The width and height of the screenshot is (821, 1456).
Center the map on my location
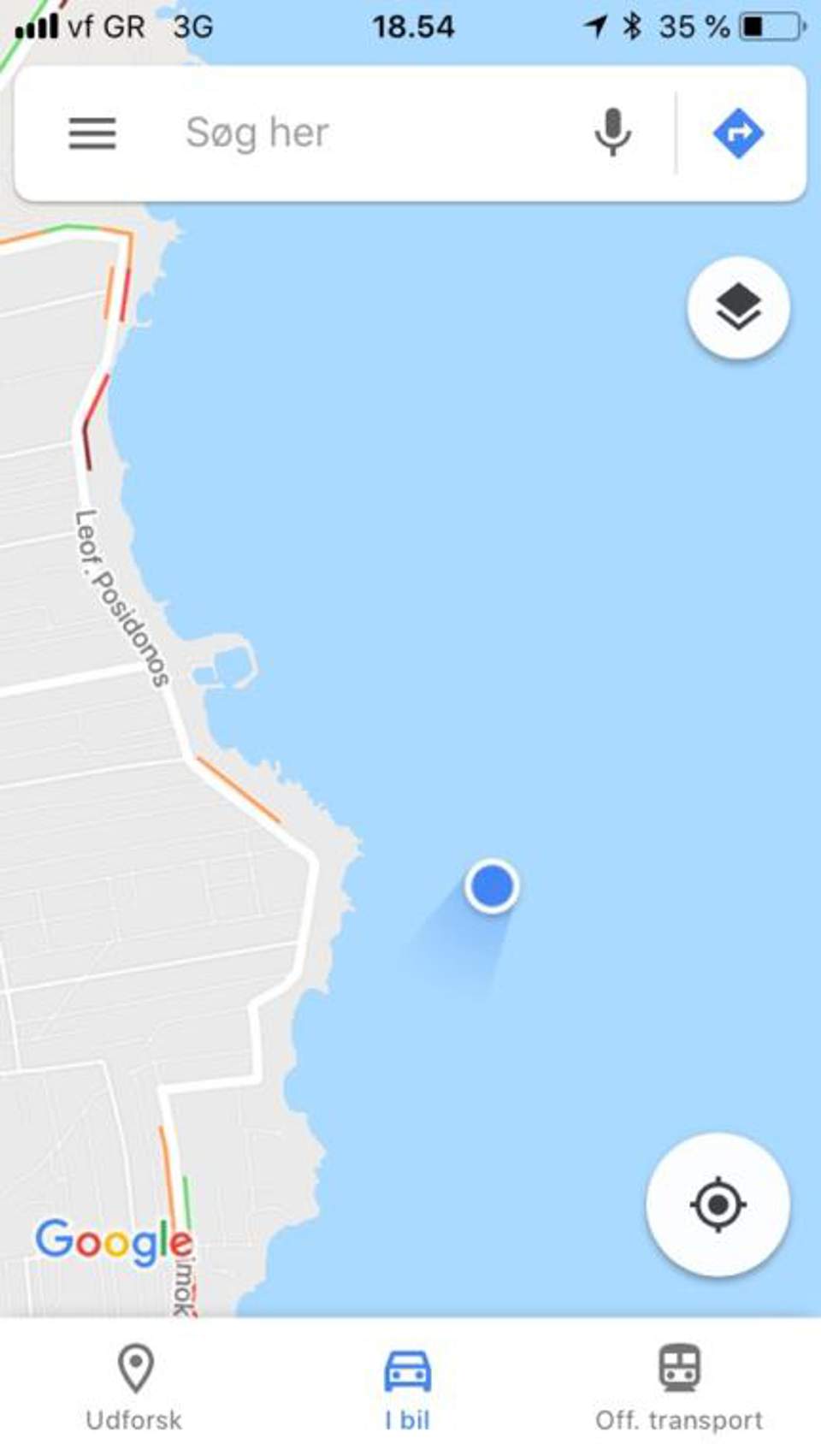[718, 1204]
